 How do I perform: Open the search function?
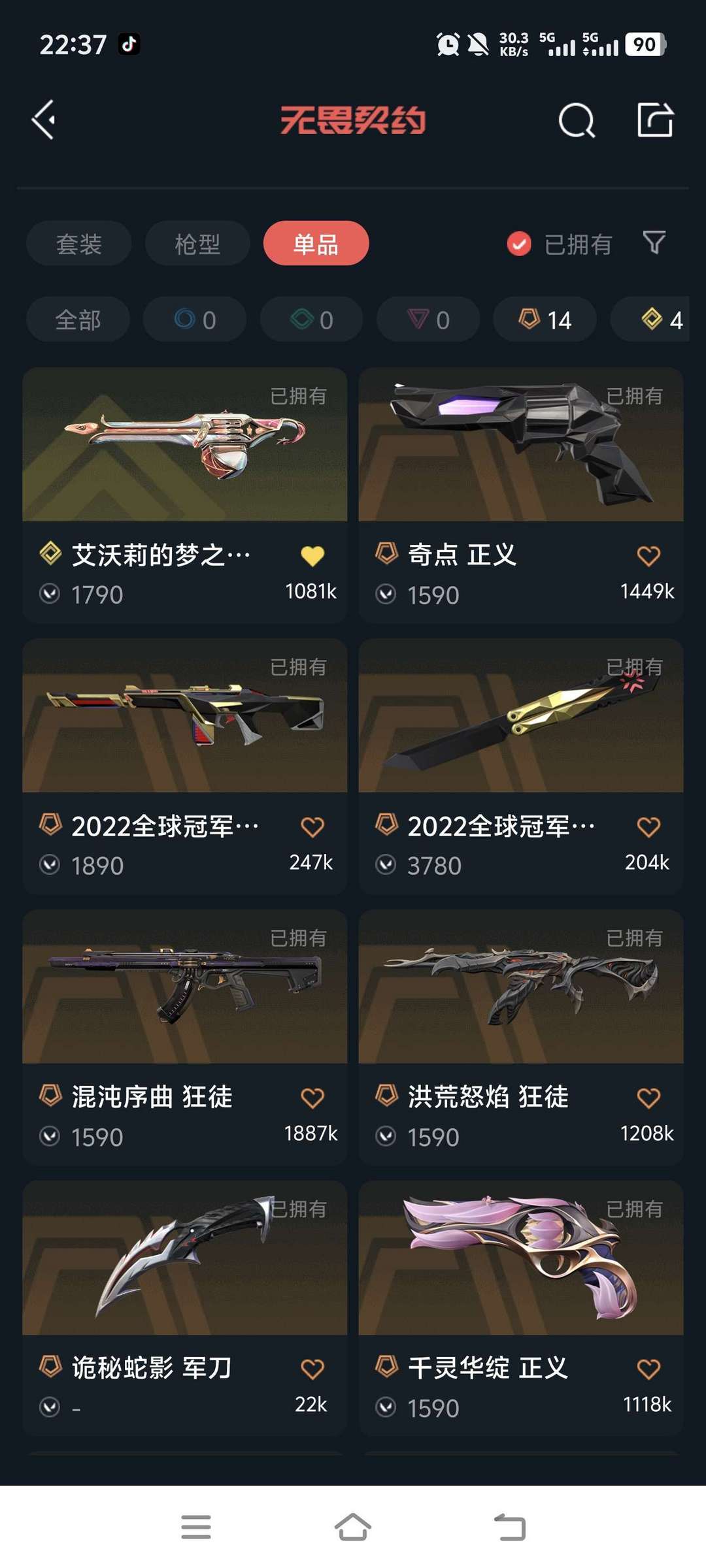tap(576, 120)
